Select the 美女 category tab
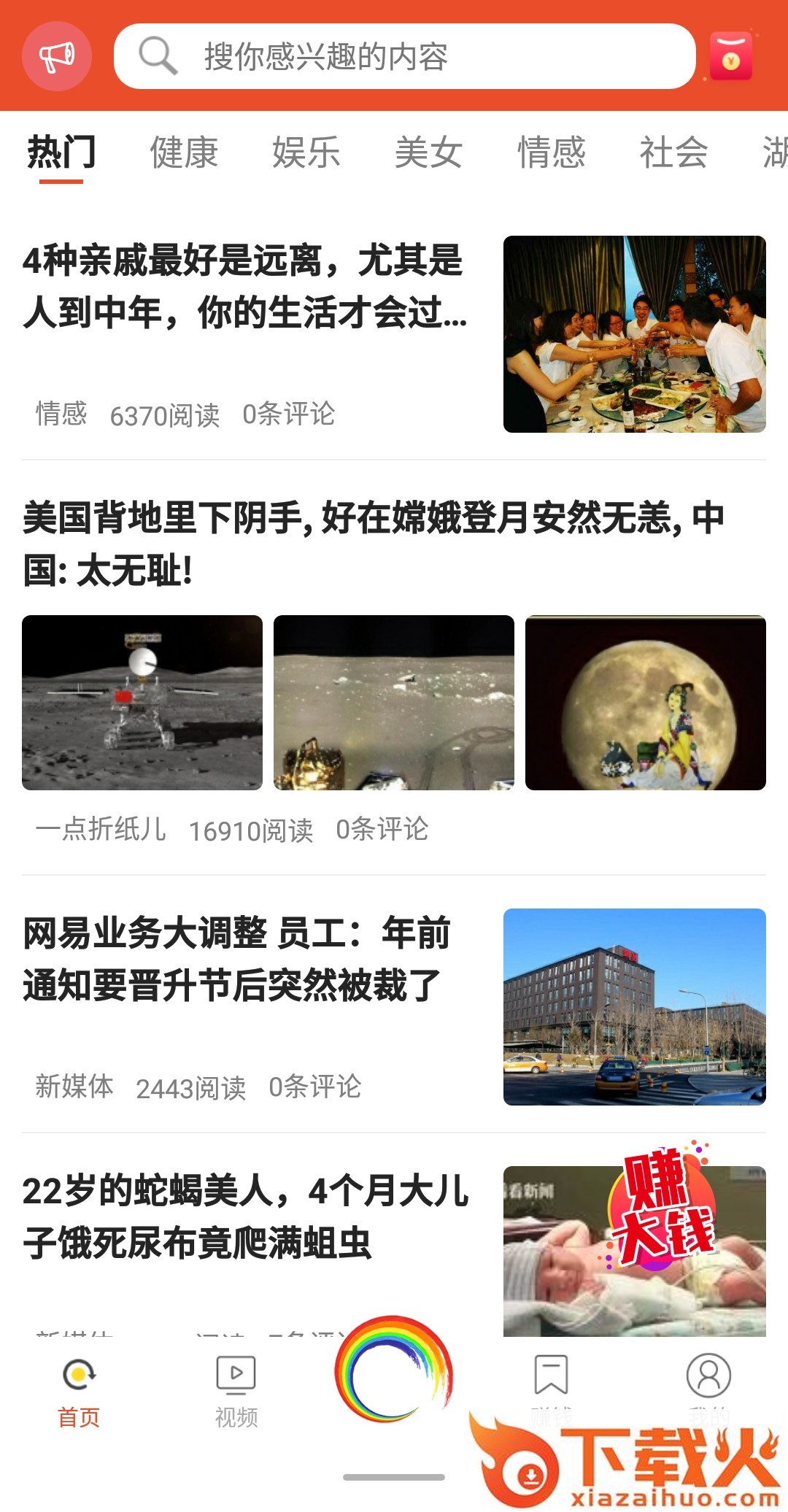Image resolution: width=788 pixels, height=1512 pixels. click(x=429, y=153)
